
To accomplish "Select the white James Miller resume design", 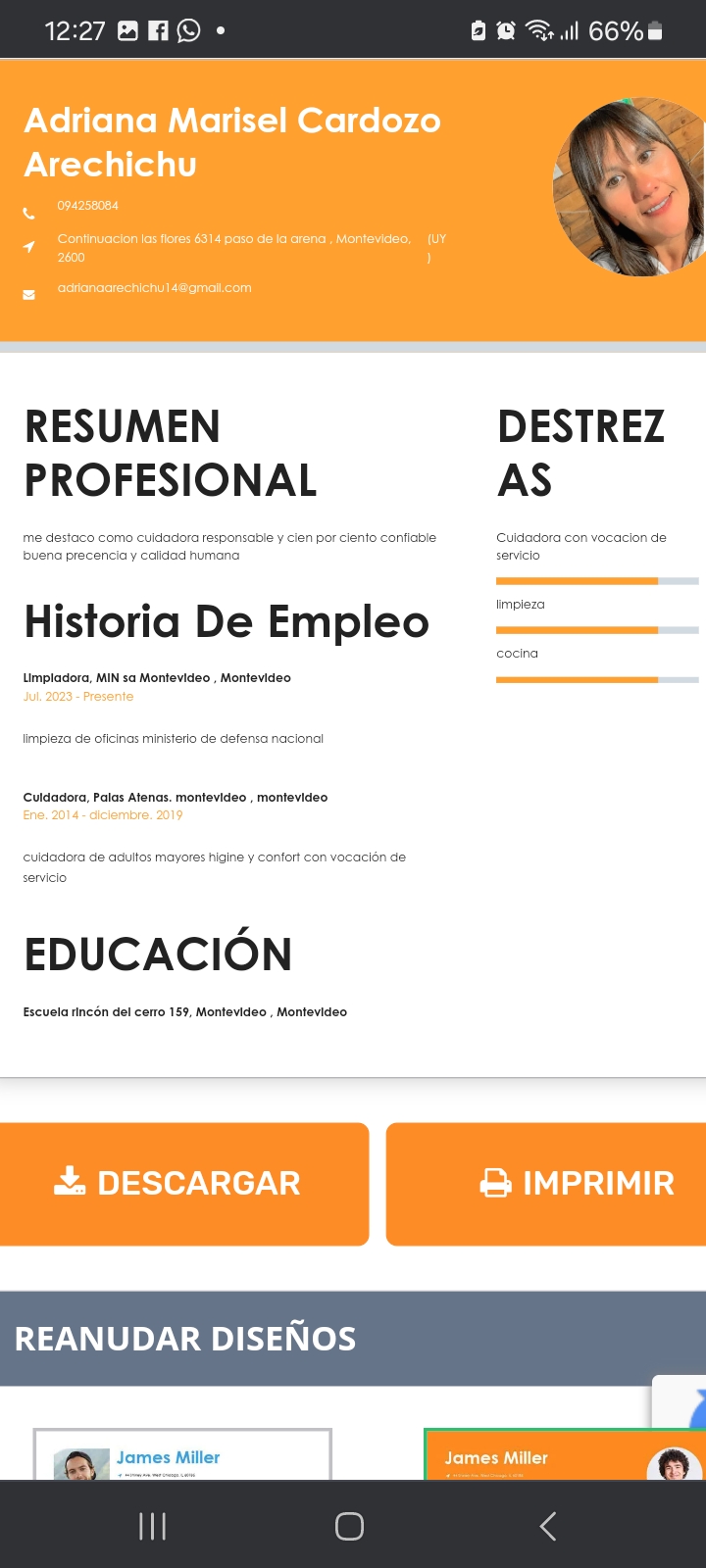I will (182, 1454).
